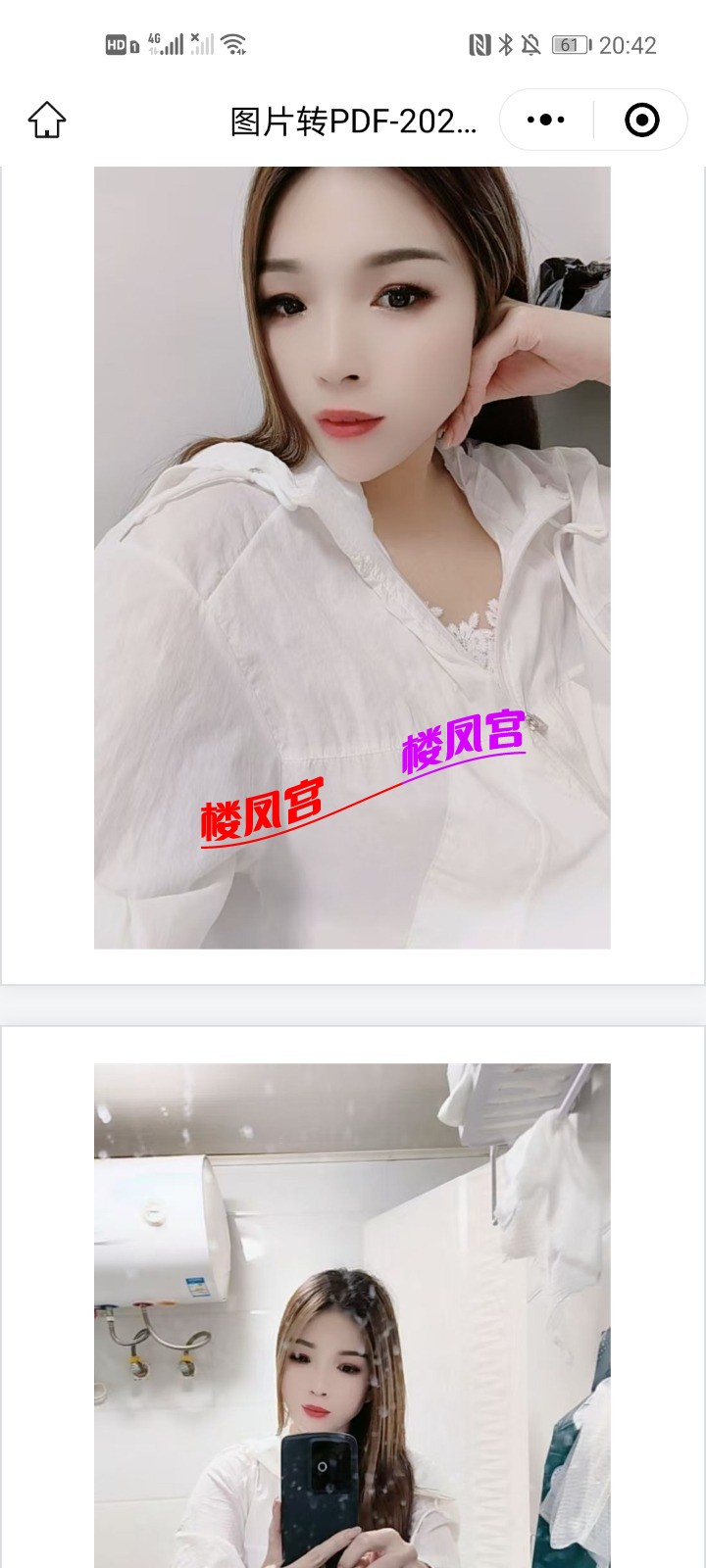
Task: Tap the HD voice indicator icon
Action: (116, 43)
